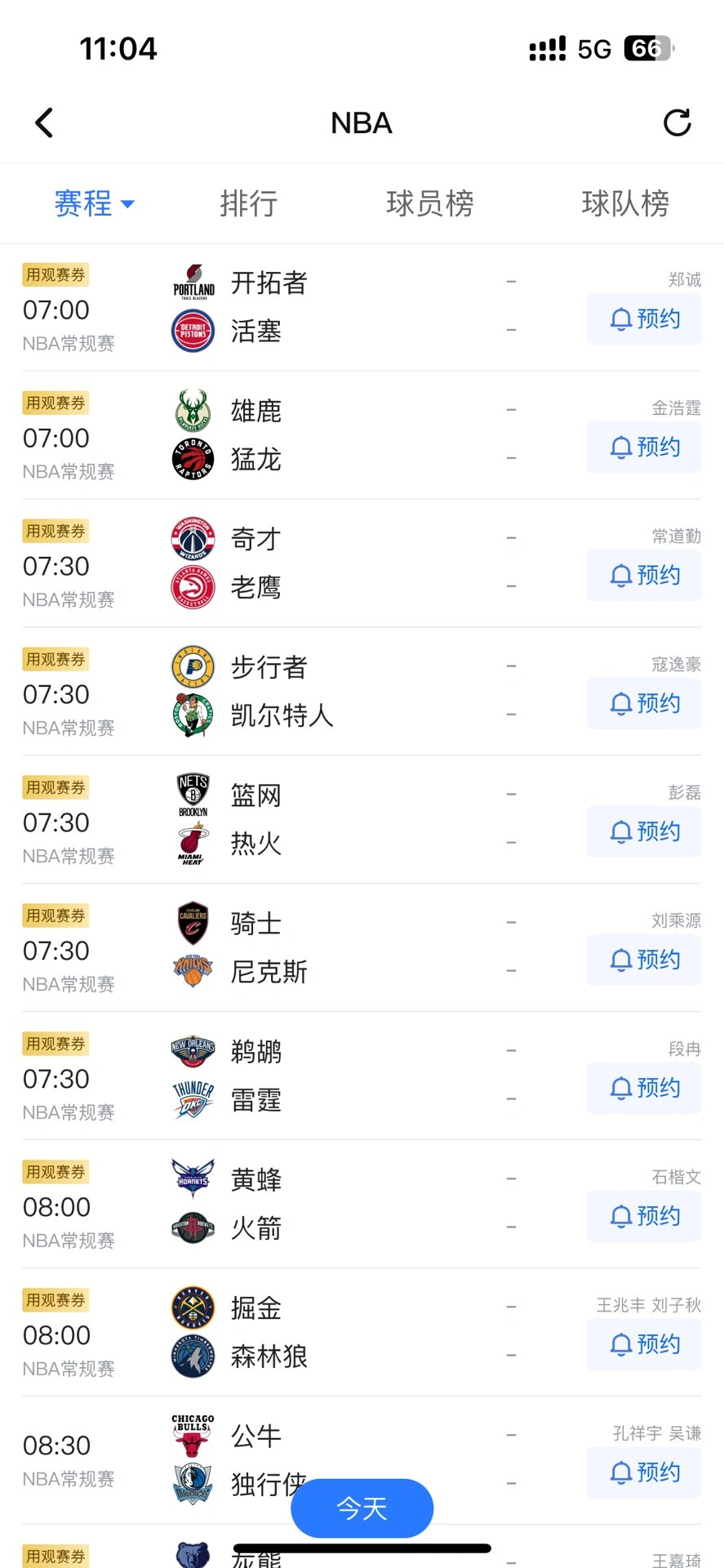
Task: Refresh the NBA schedule
Action: (677, 123)
